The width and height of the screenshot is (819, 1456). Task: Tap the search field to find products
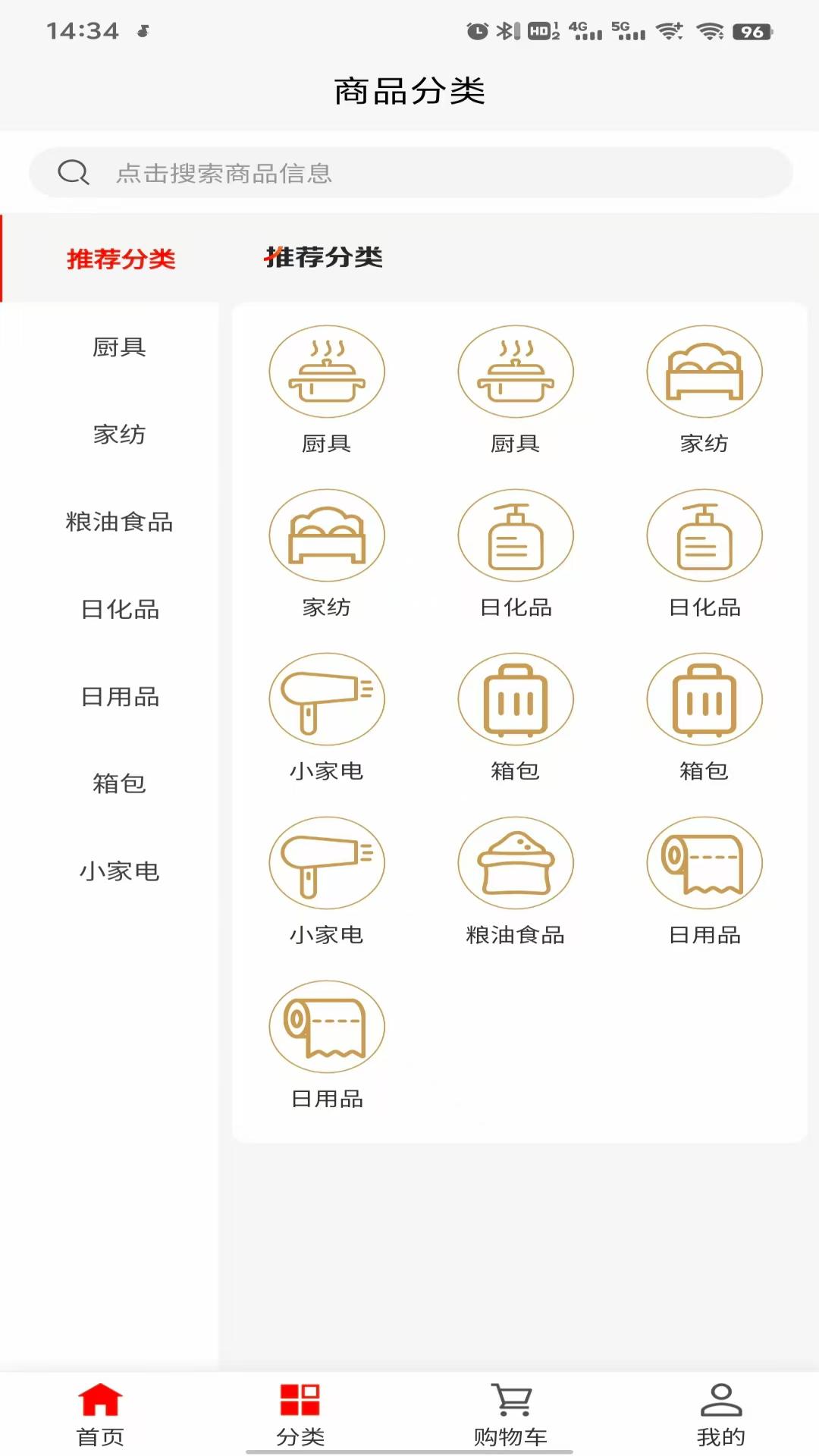(409, 172)
